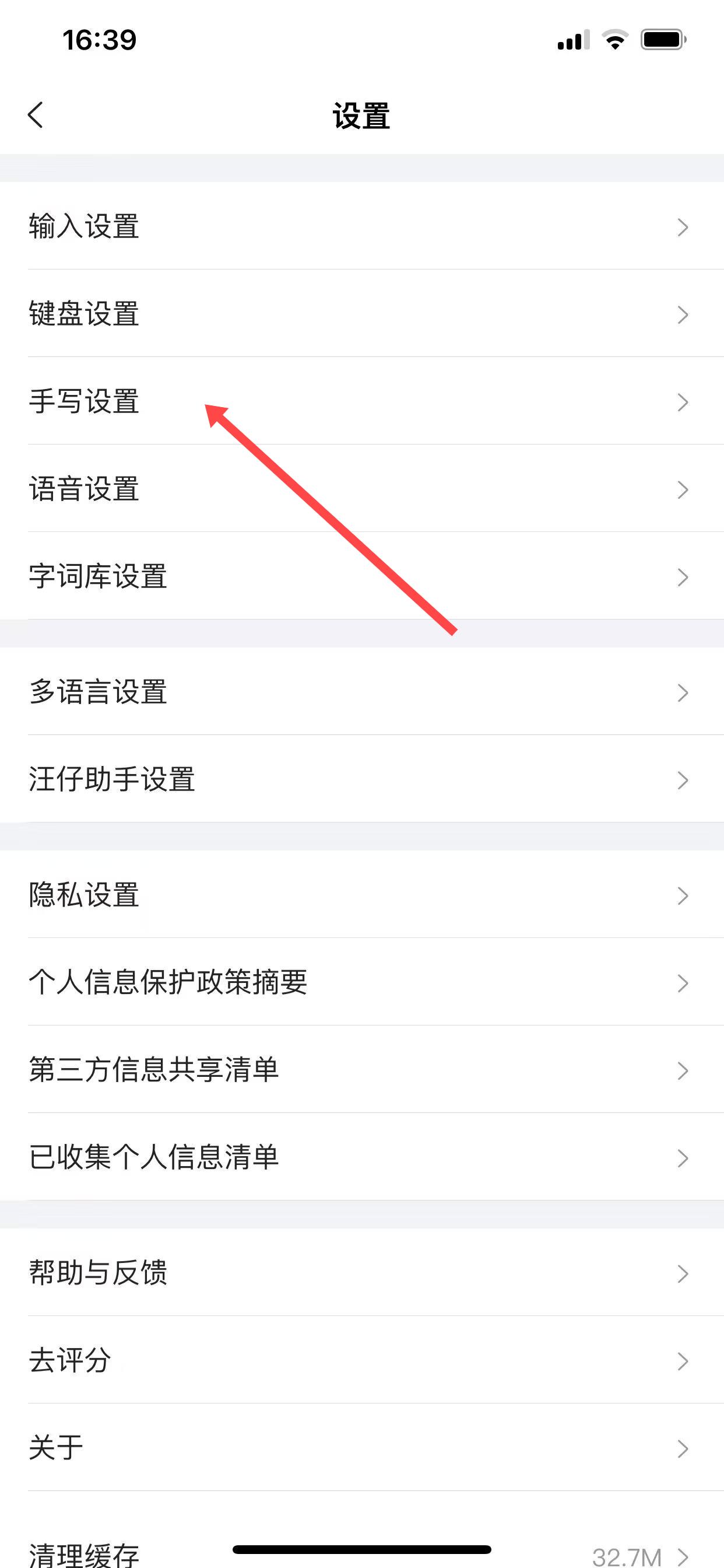Open 汪仔助手设置 row

(x=362, y=780)
